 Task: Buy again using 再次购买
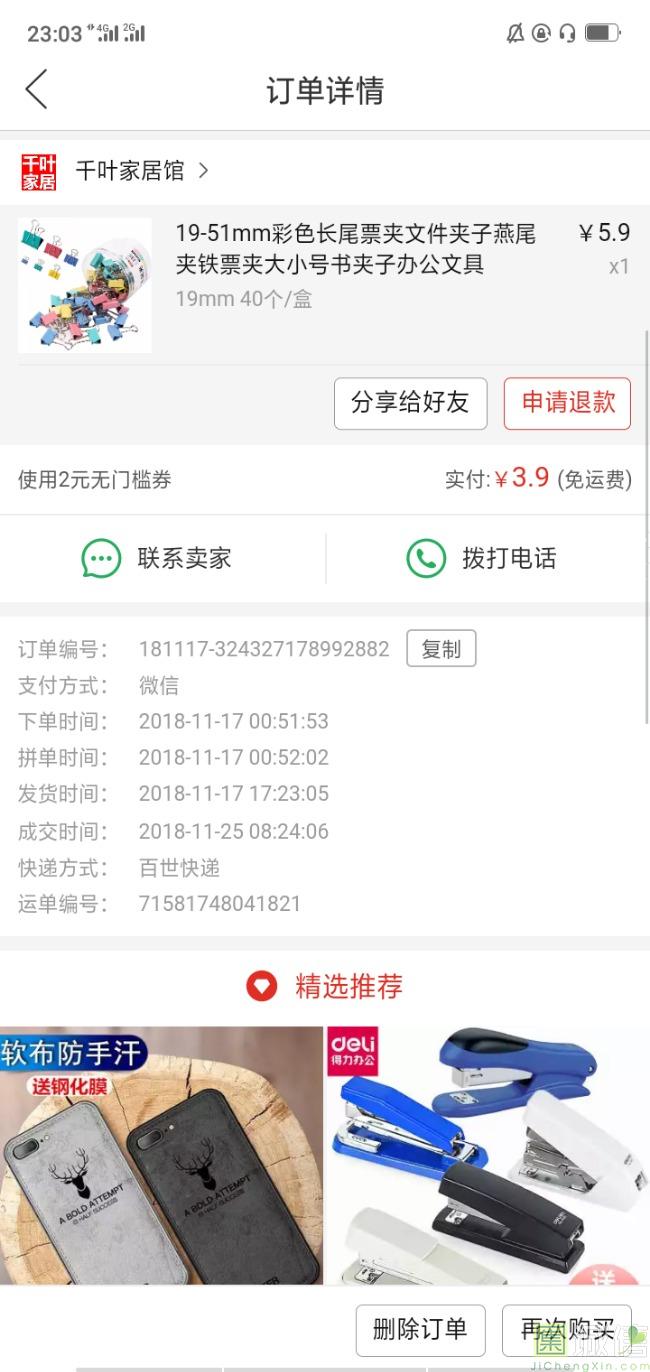[566, 1329]
